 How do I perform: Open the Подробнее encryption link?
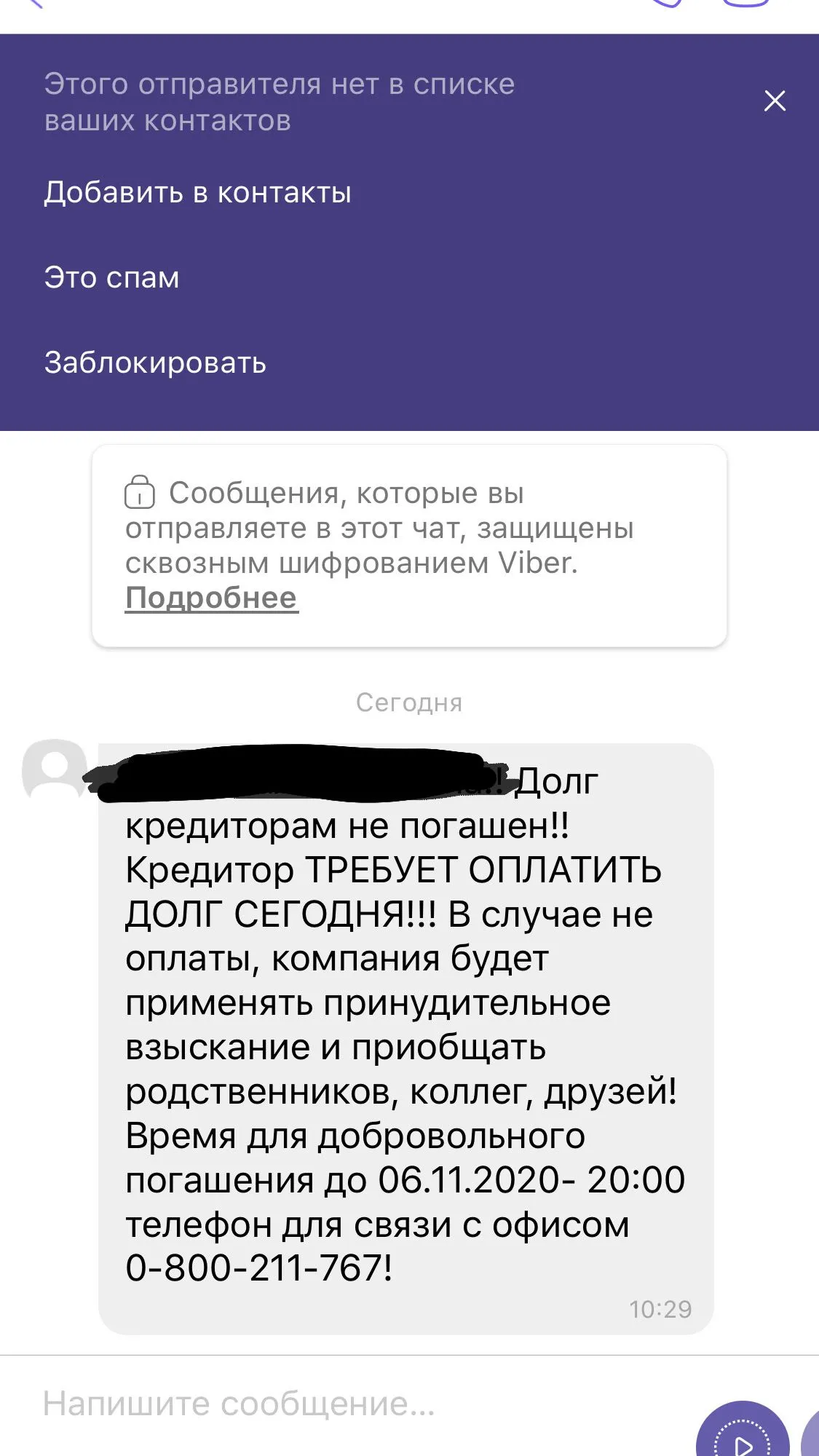[211, 598]
